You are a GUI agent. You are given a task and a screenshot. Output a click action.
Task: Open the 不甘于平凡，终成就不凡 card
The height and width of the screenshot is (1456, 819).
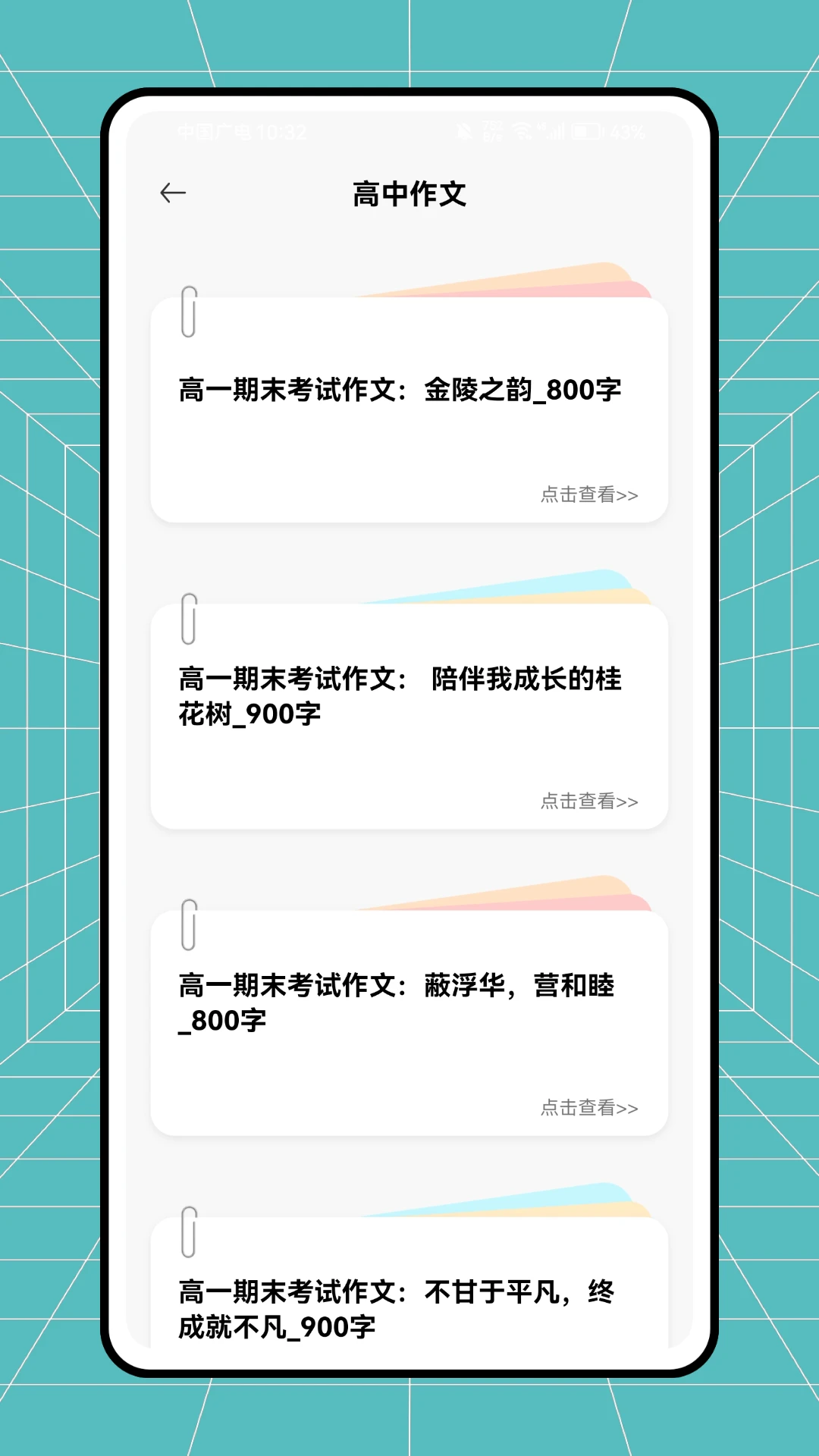click(409, 1301)
